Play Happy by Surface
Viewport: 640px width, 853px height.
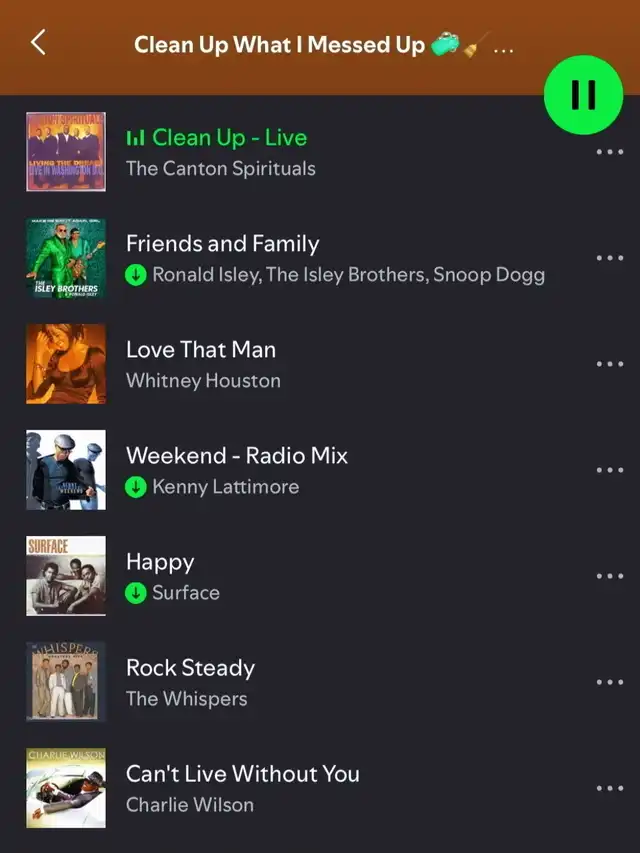point(160,562)
